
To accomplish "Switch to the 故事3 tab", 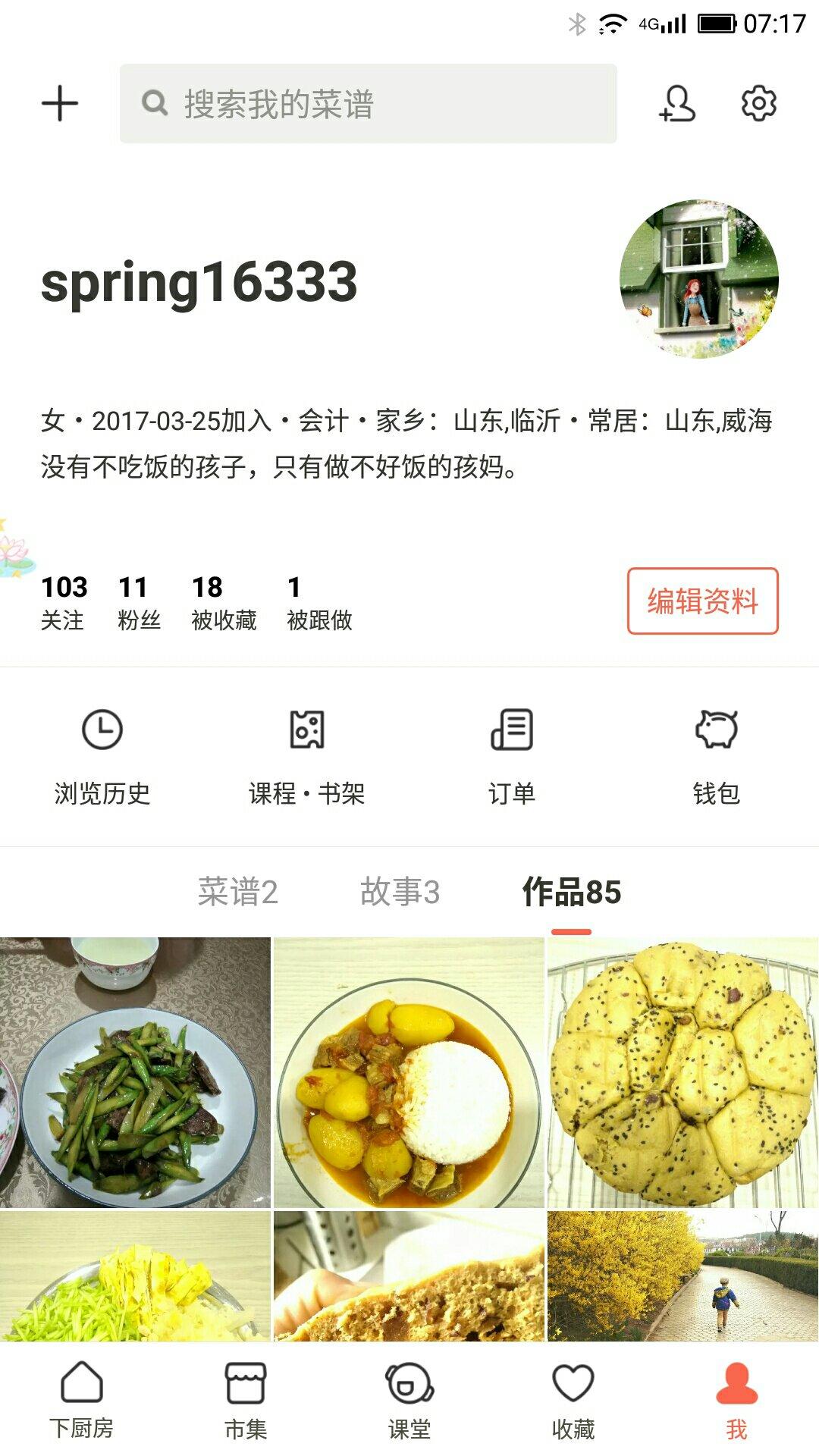I will tap(400, 892).
